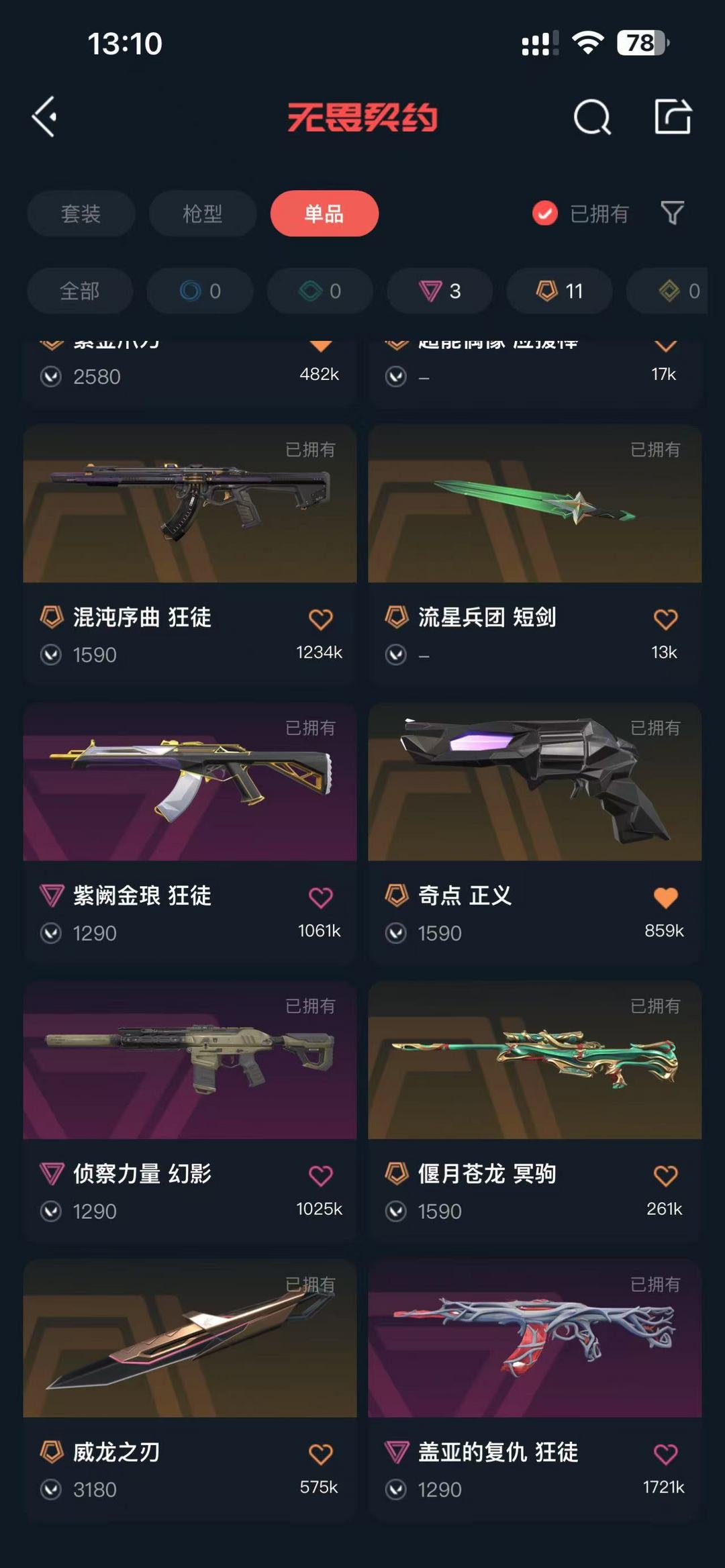Open the 紫阙金琅 狂徒 skin card
The width and height of the screenshot is (725, 1568).
(190, 832)
